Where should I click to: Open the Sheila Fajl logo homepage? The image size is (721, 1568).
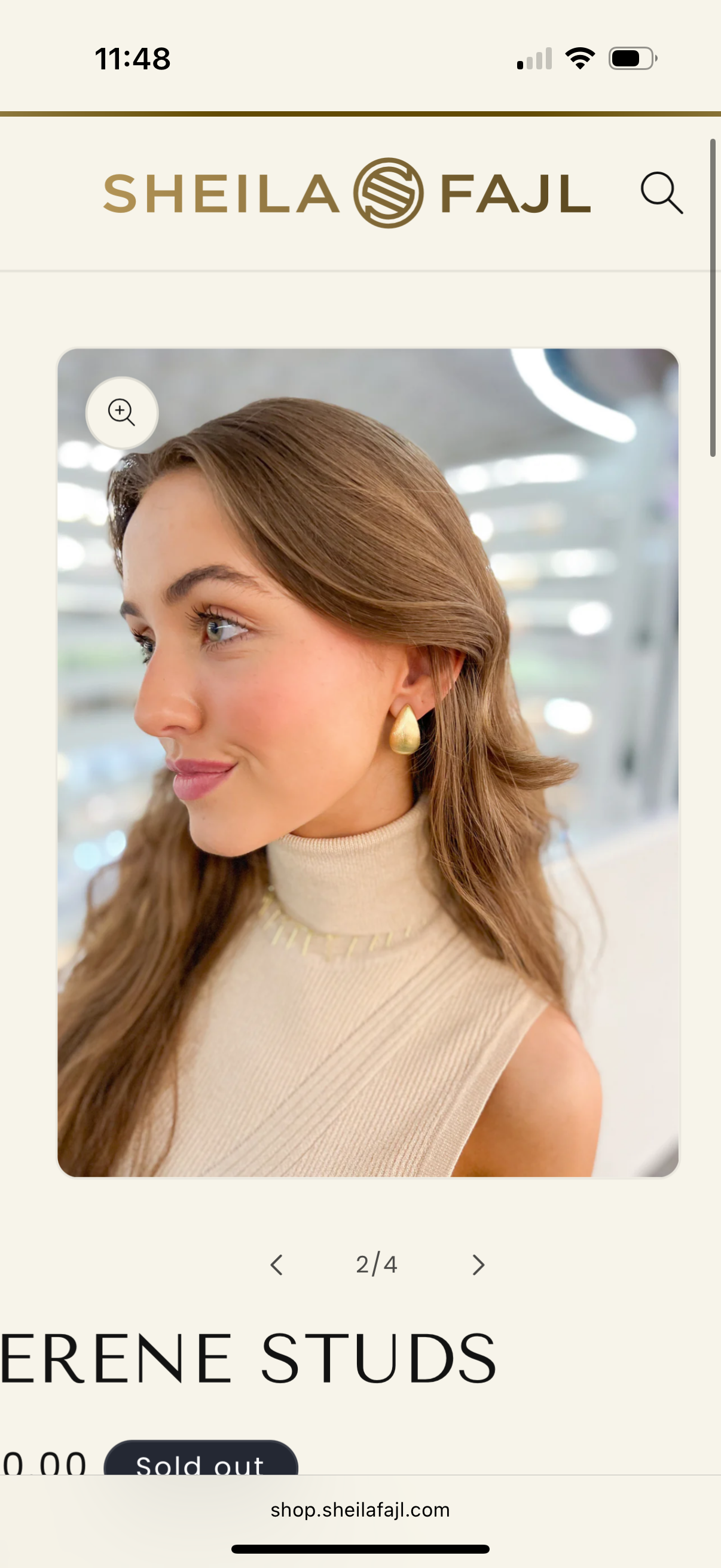(x=347, y=194)
